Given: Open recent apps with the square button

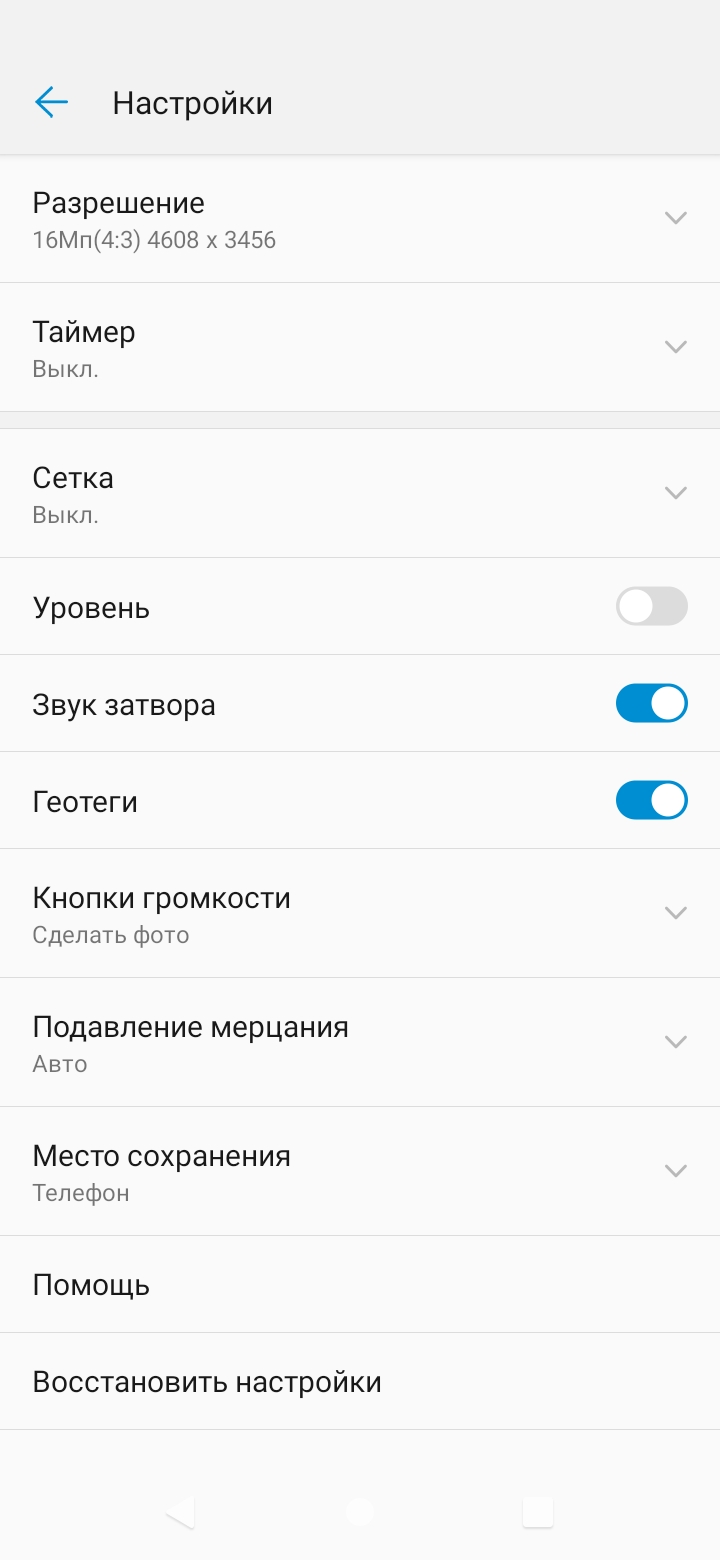Looking at the screenshot, I should (536, 1512).
